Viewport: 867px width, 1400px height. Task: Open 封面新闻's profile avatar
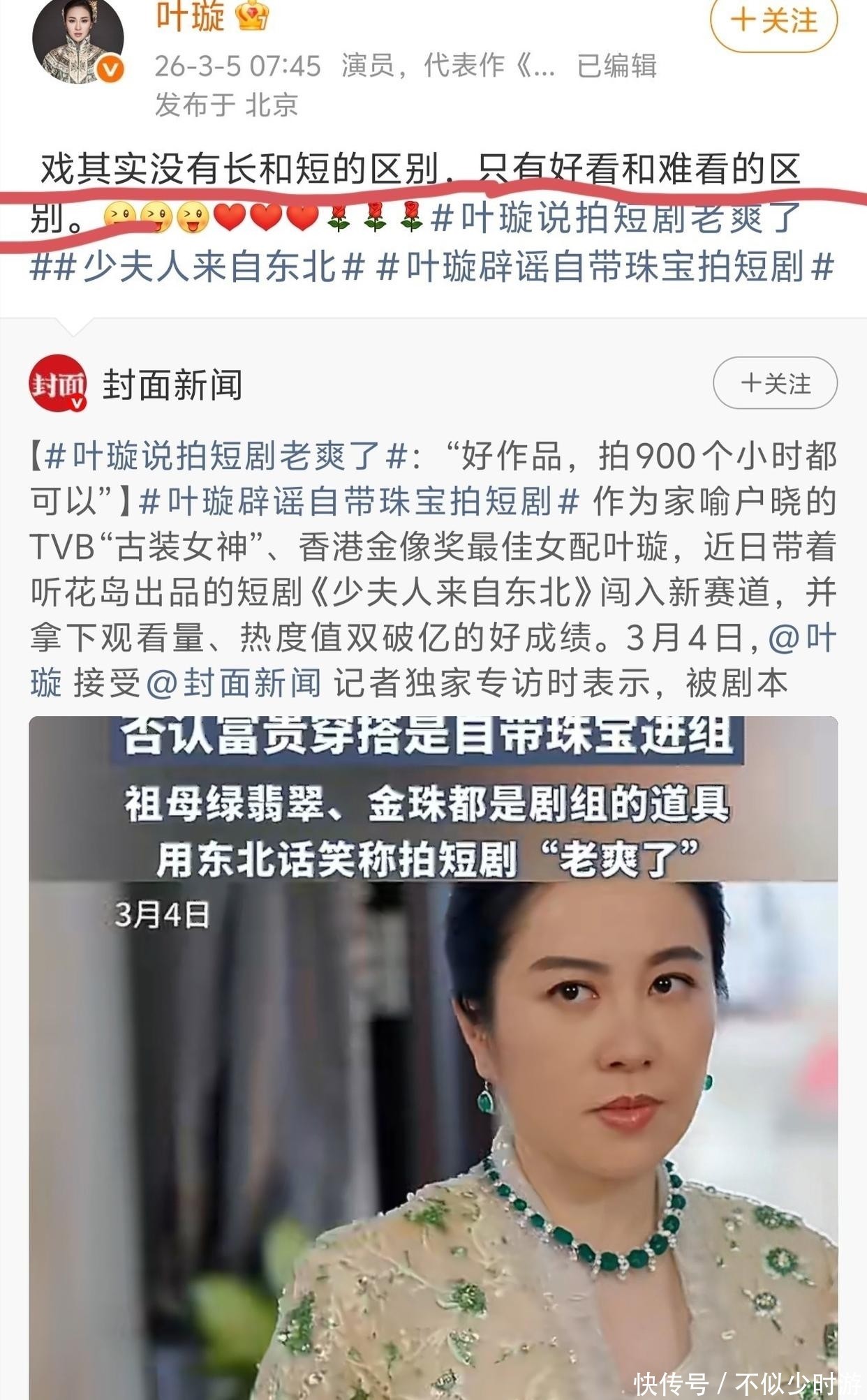[57, 383]
